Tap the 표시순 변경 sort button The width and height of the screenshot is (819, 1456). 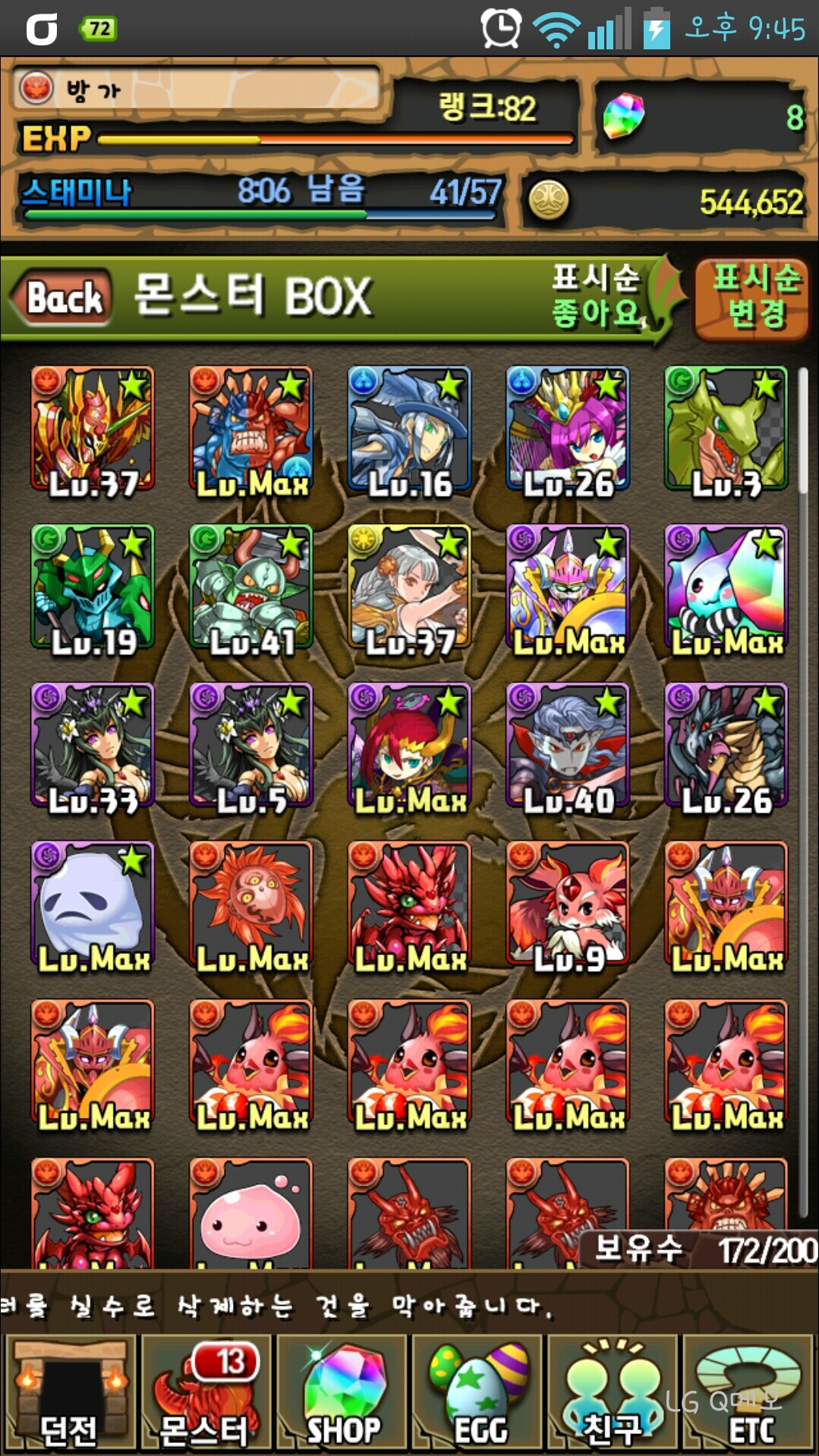(753, 297)
